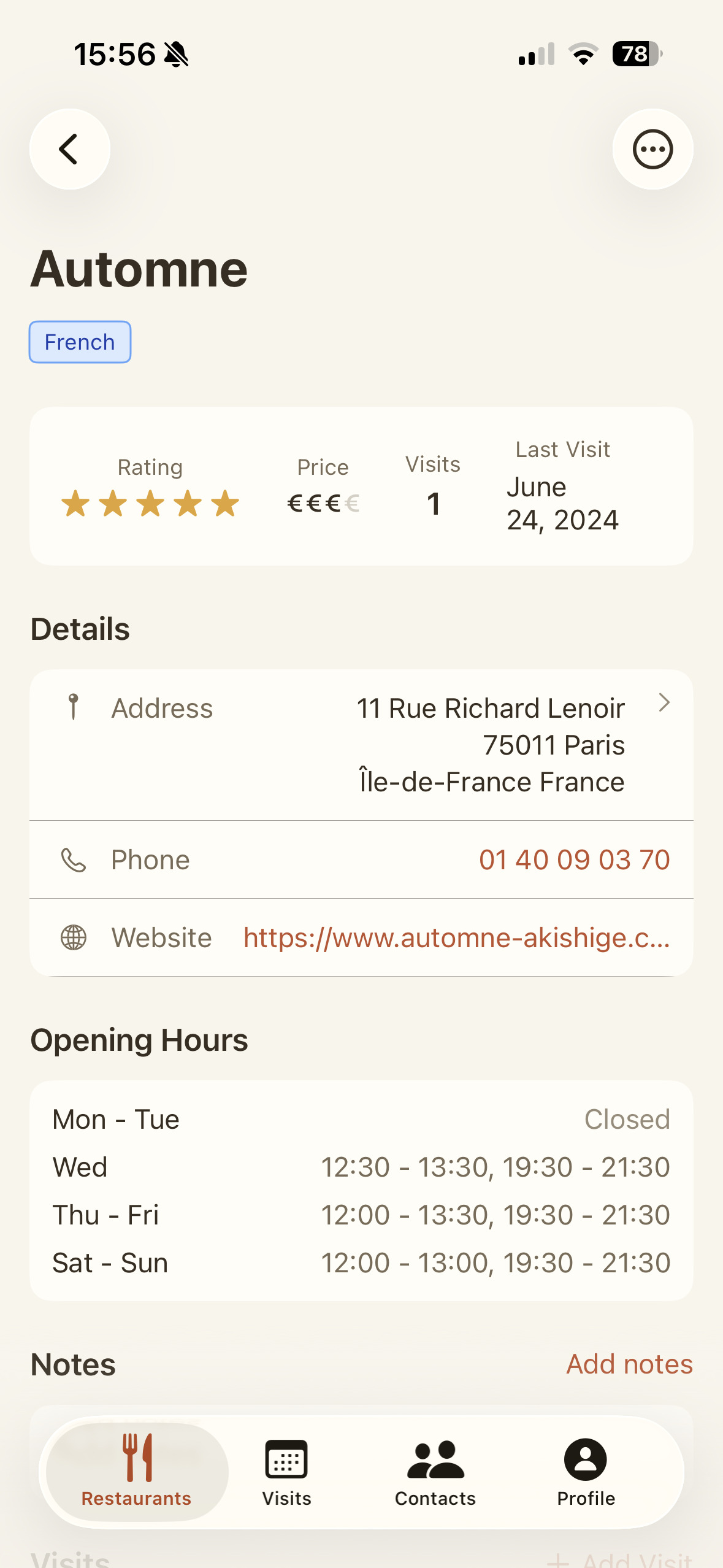This screenshot has height=1568, width=723.
Task: Call the phone number 01 40 09 03 70
Action: pos(574,859)
